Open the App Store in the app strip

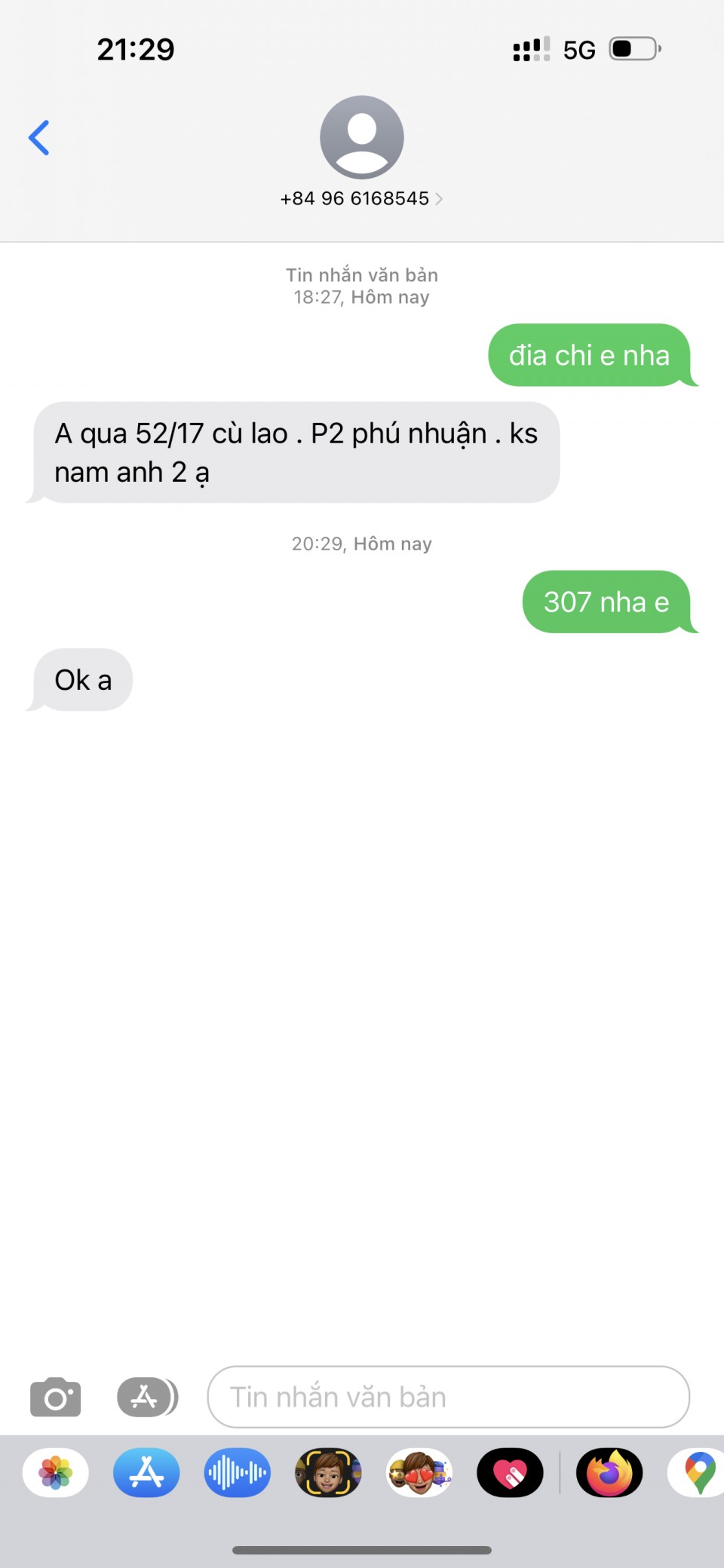[x=146, y=1472]
